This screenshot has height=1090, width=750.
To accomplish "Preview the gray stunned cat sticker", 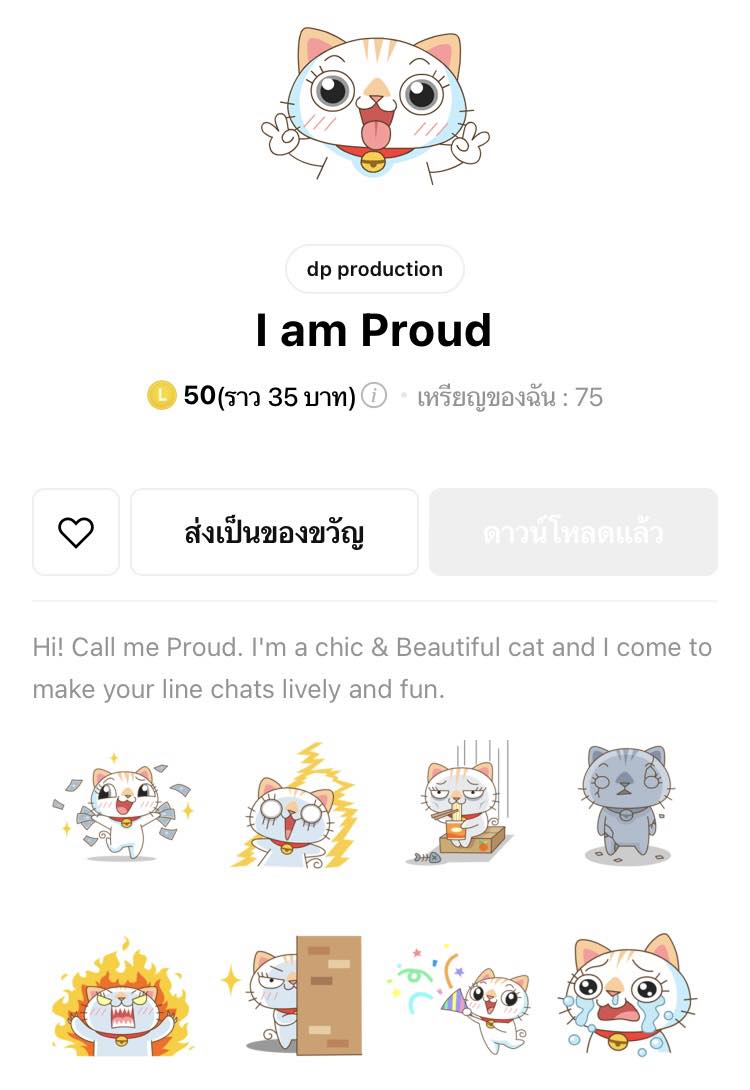I will point(626,806).
